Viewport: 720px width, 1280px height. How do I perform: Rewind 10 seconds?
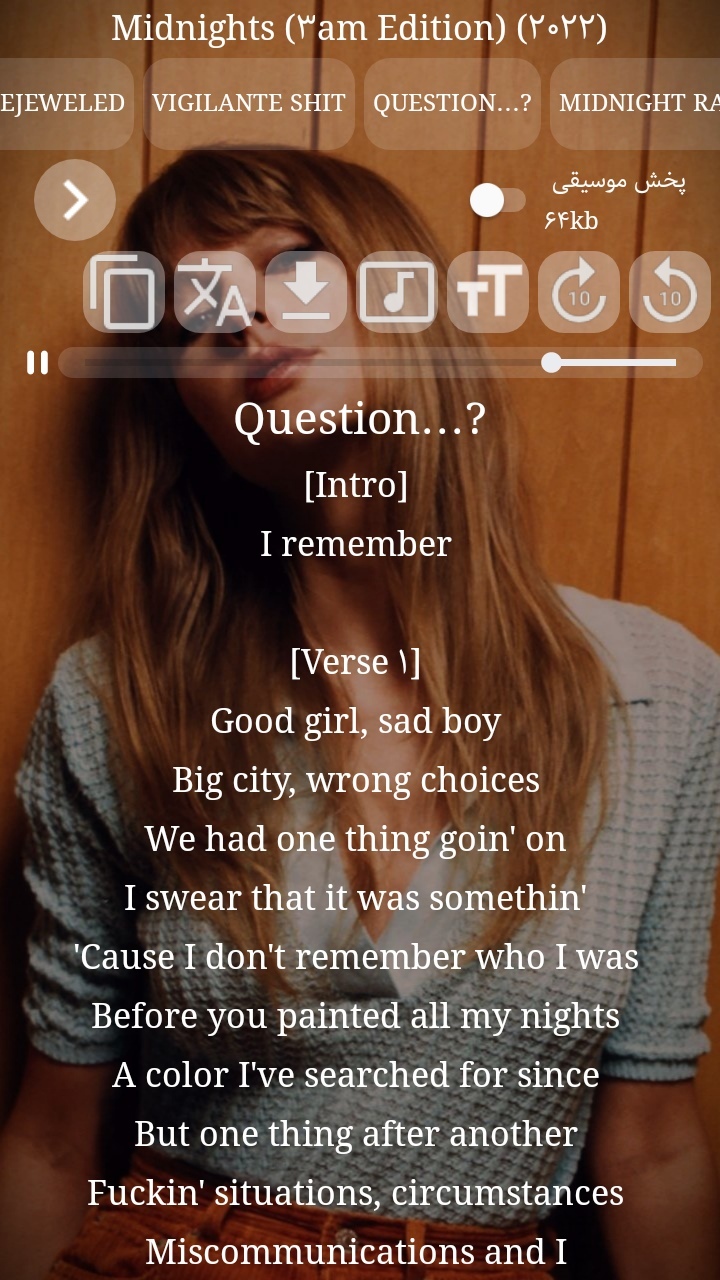(x=669, y=292)
